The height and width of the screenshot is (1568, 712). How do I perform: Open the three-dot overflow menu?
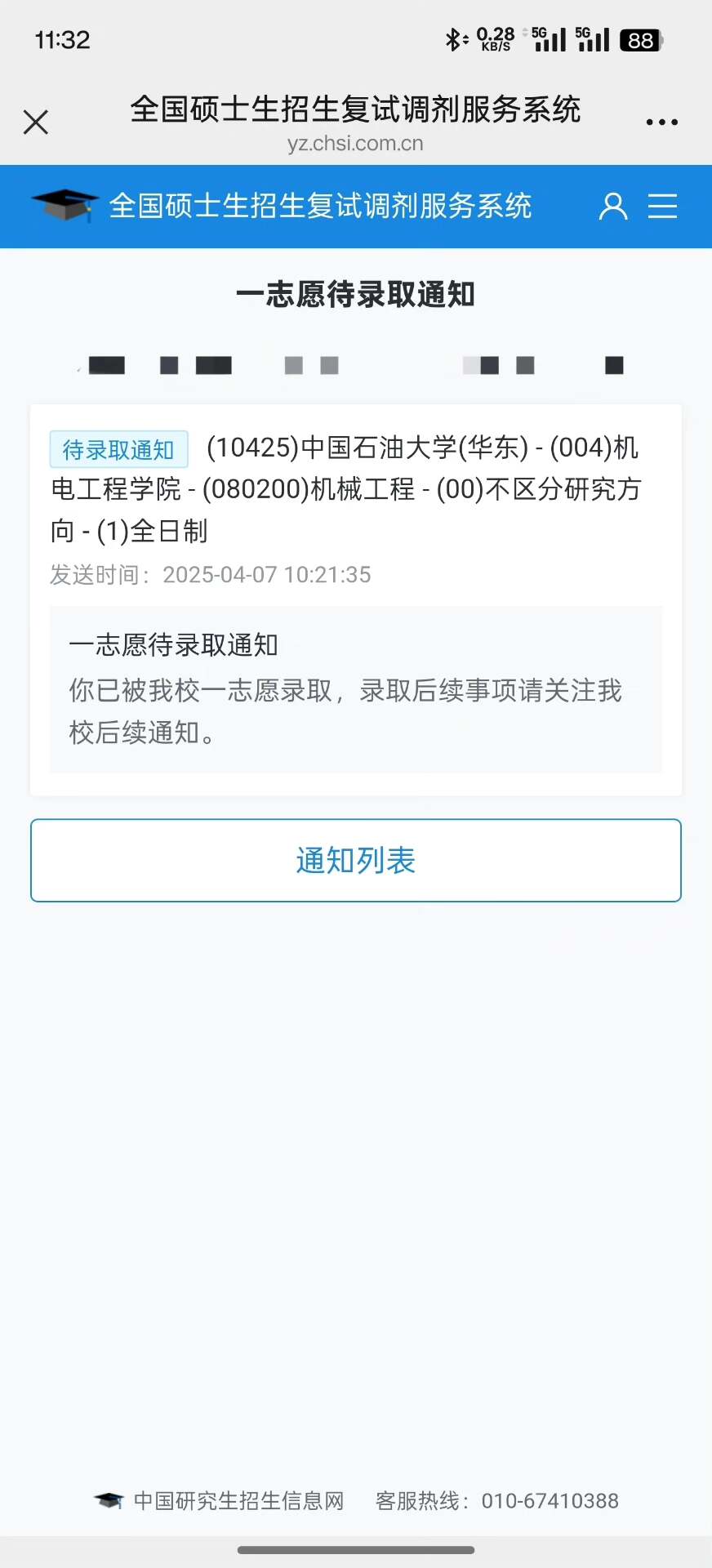(661, 122)
